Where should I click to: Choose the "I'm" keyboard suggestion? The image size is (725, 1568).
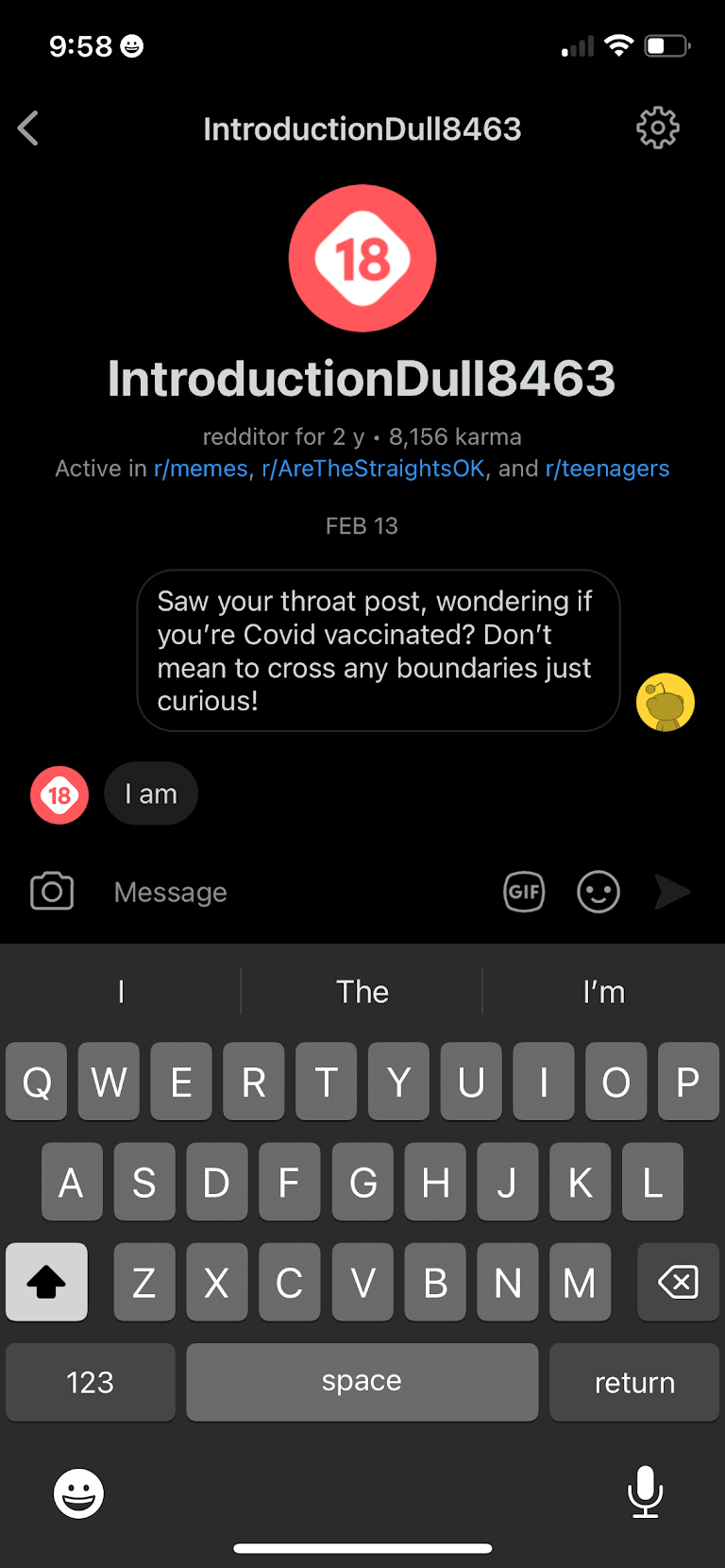coord(603,992)
